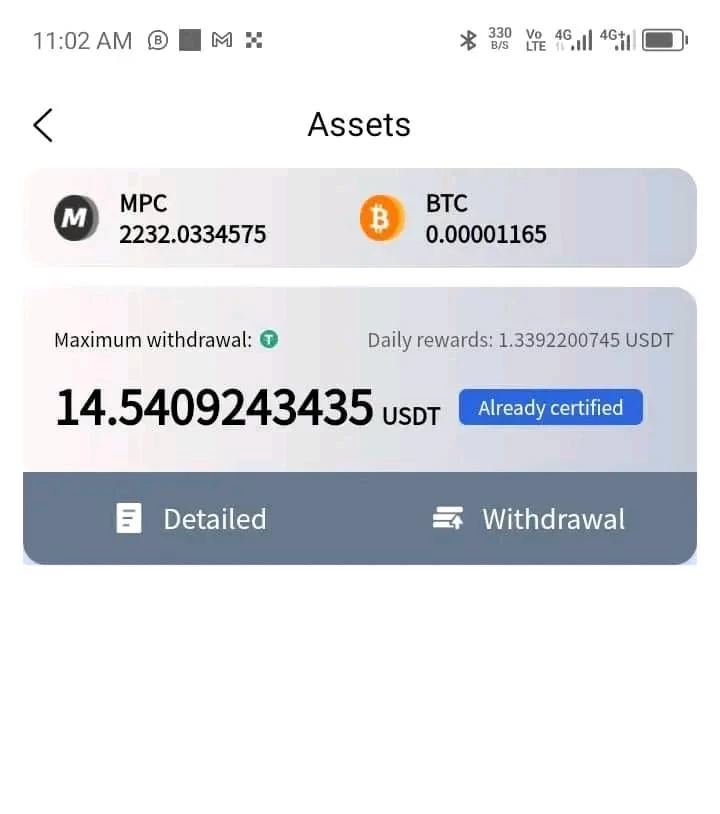Tap the Already certified badge
The image size is (720, 814).
click(550, 408)
